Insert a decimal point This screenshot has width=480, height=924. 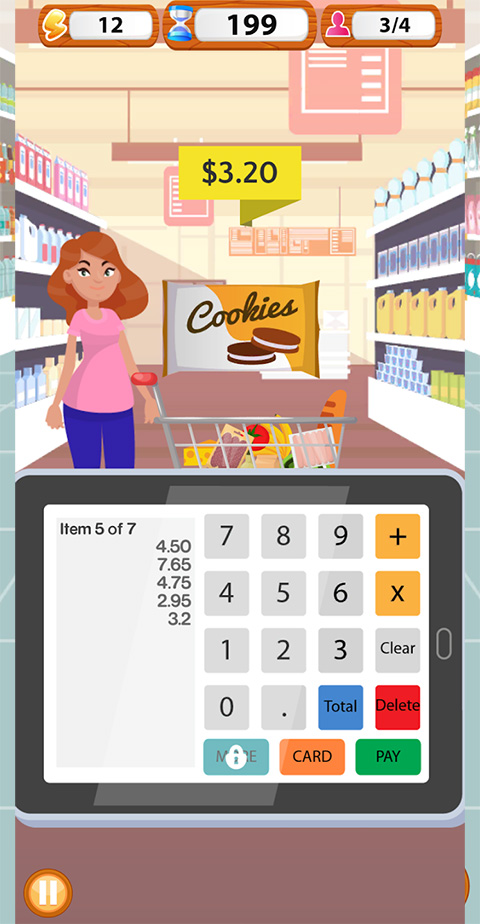(x=283, y=707)
